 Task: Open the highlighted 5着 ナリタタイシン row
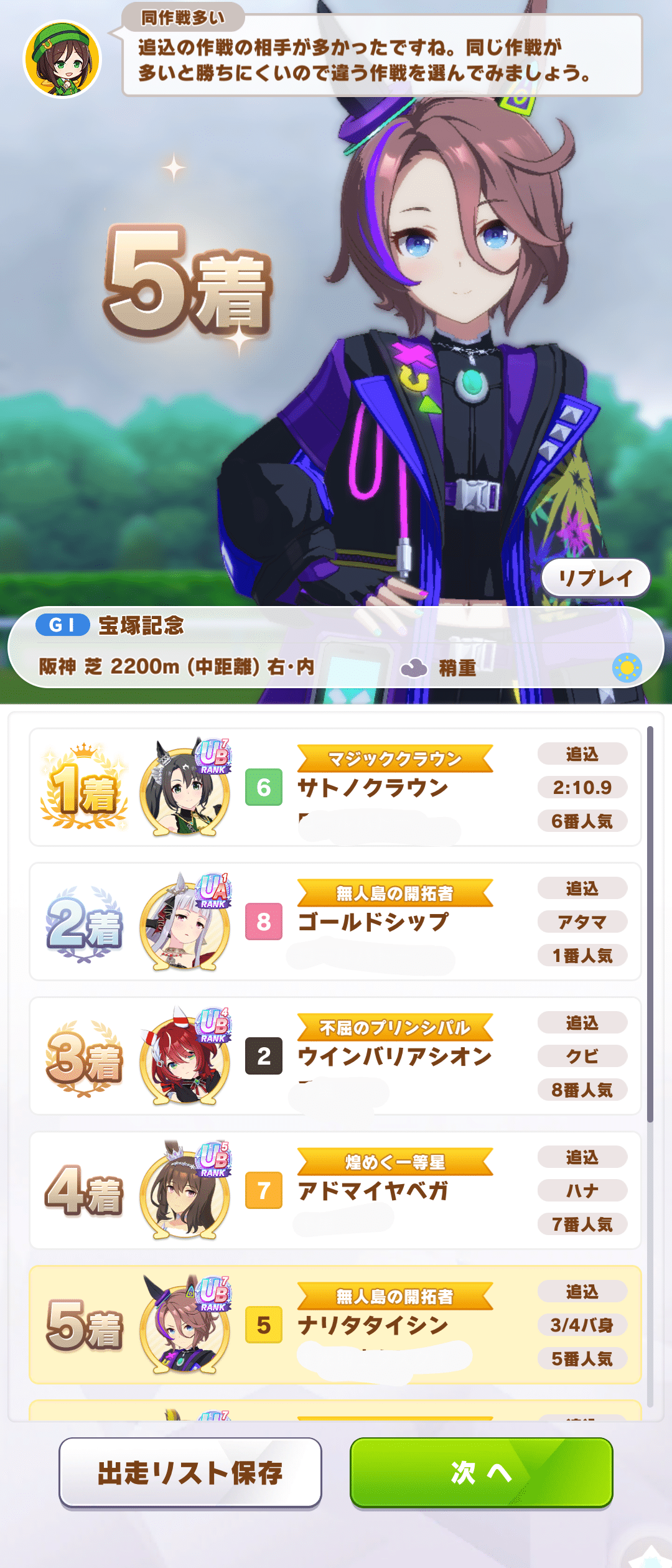[335, 1325]
